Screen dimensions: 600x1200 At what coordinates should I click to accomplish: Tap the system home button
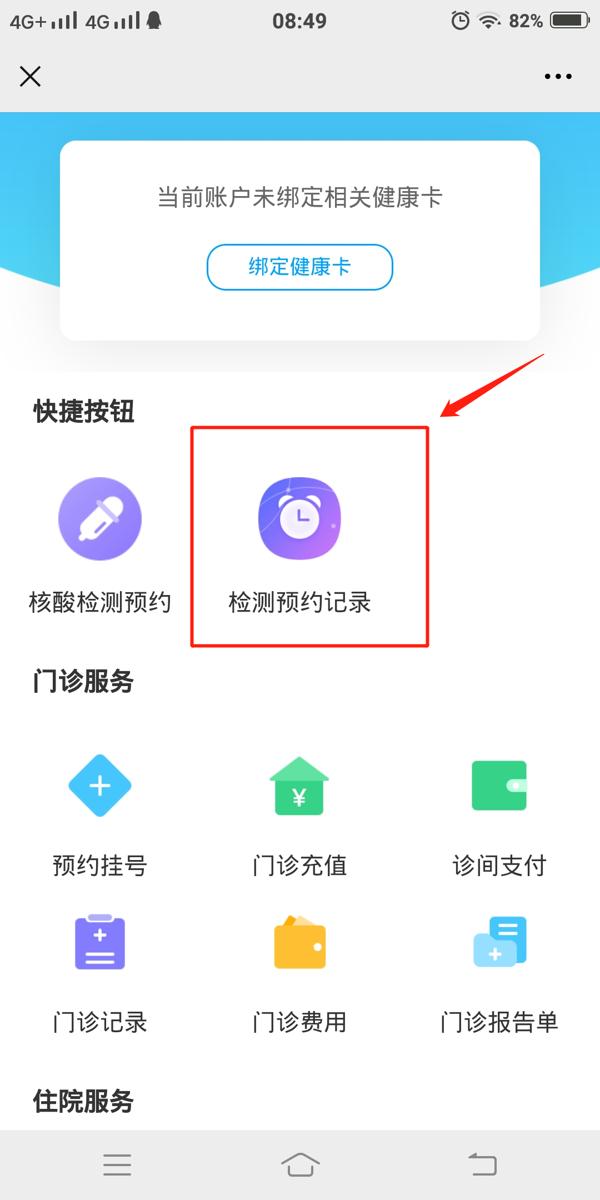point(300,1164)
